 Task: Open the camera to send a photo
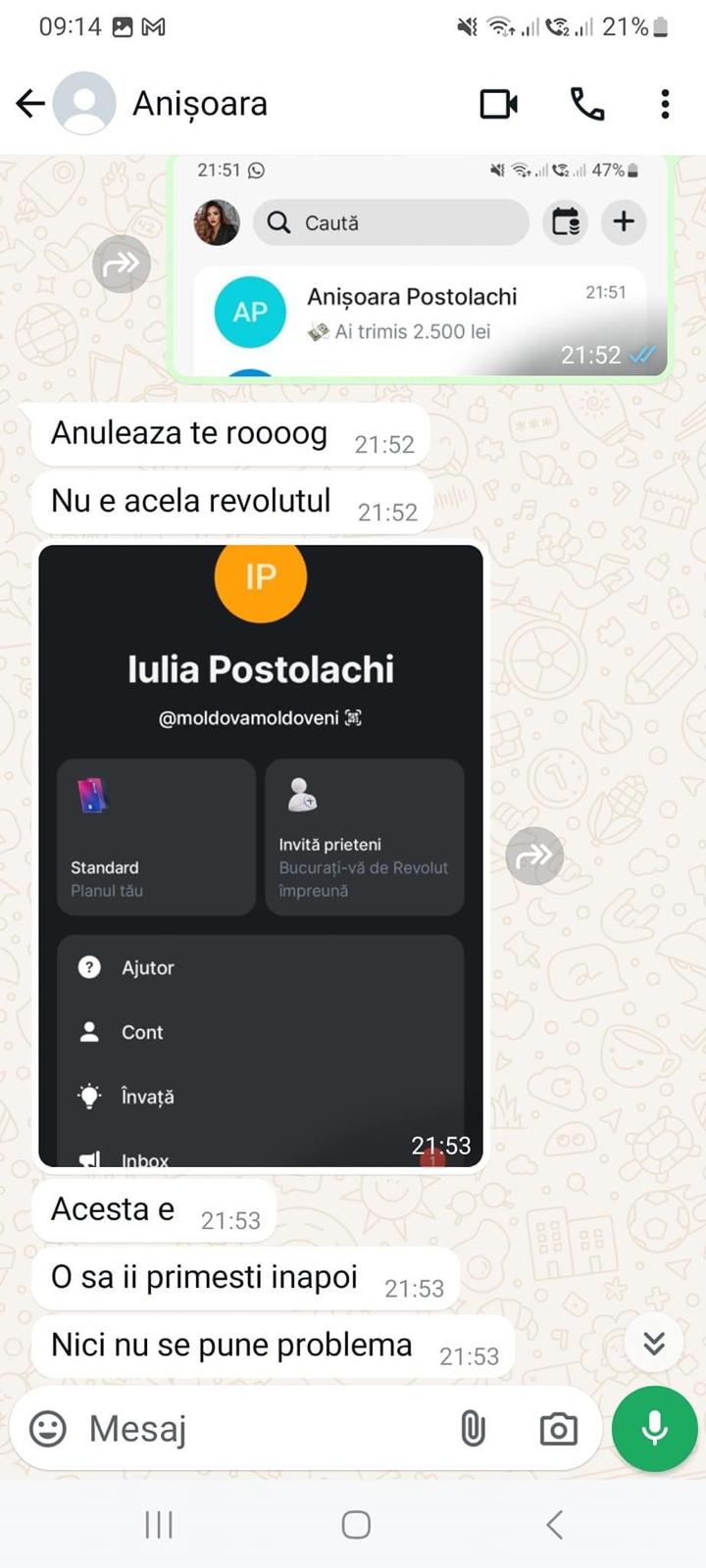point(558,1429)
